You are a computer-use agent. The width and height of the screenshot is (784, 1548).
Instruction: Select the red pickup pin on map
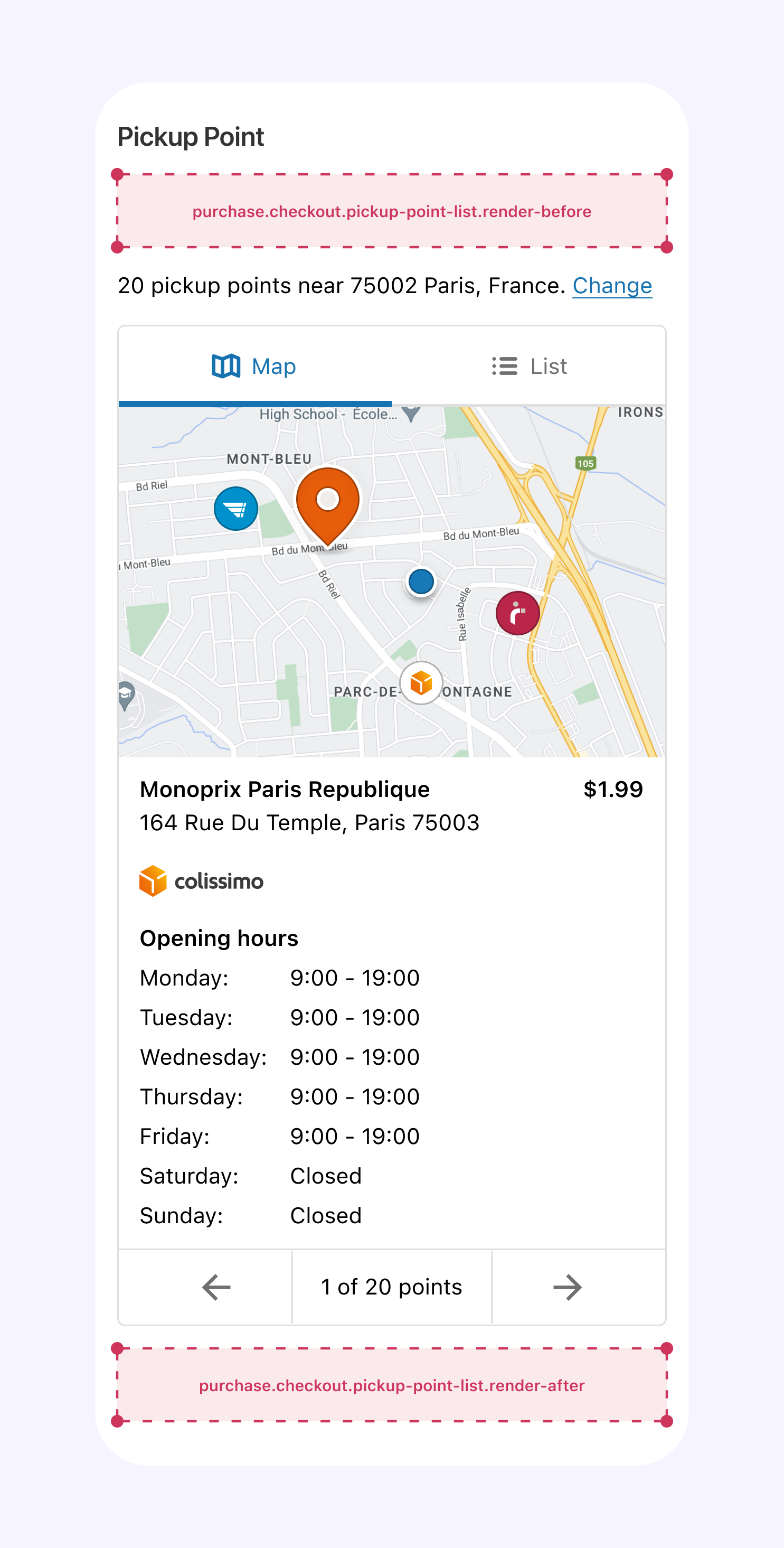[517, 613]
